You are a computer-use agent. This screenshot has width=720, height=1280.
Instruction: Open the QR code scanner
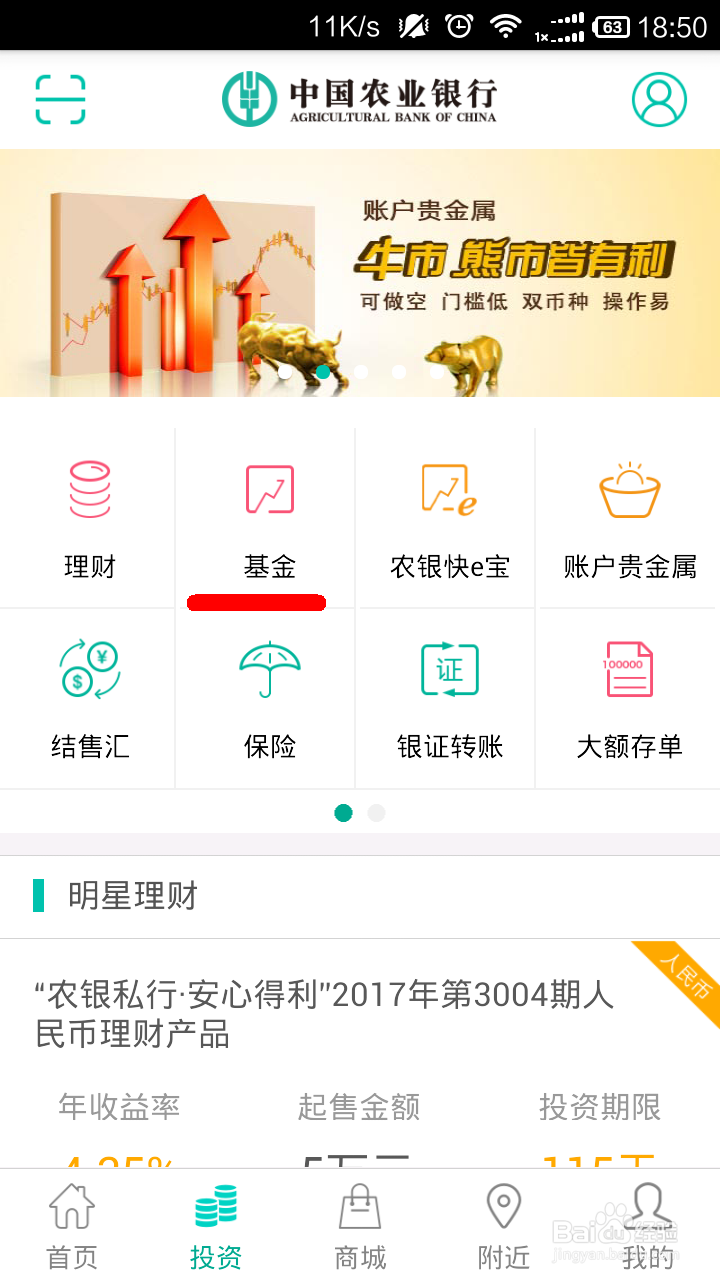[62, 100]
